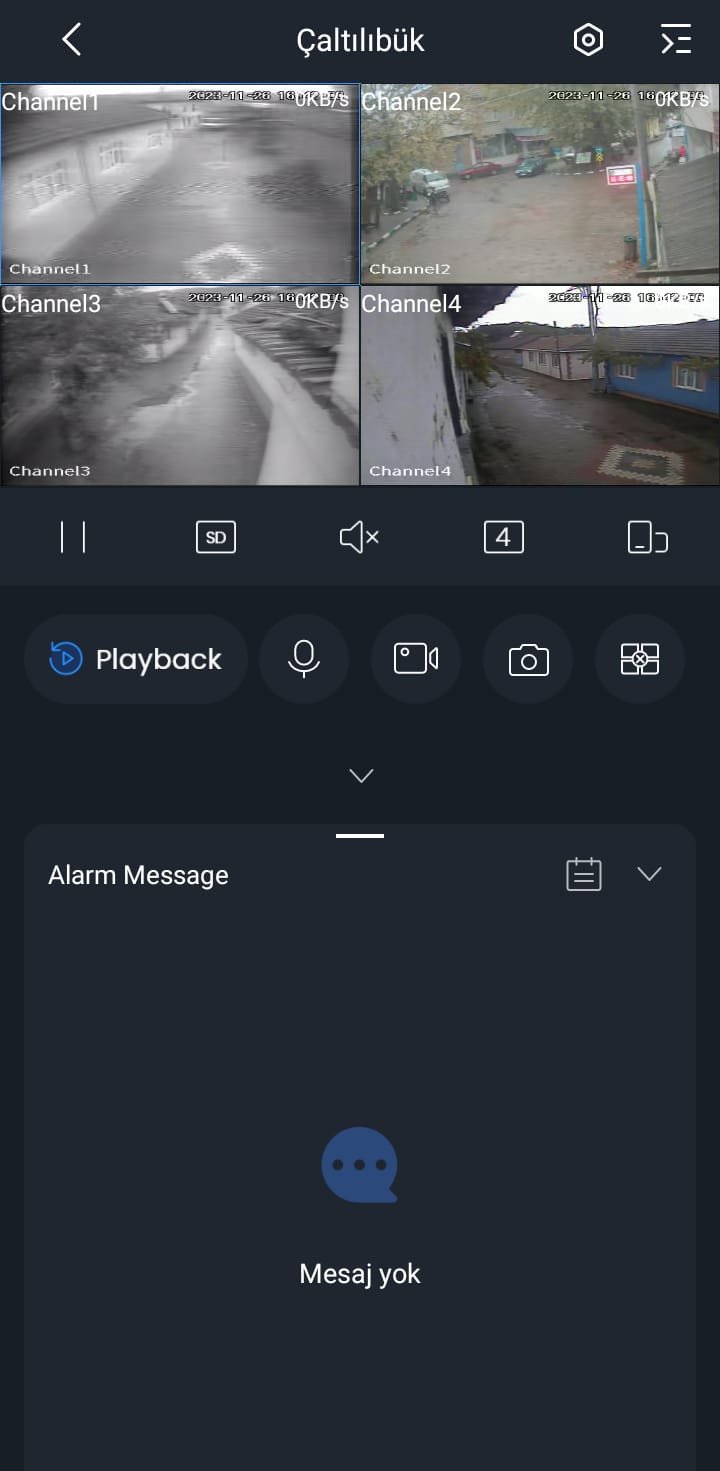Take a snapshot of the feed
The width and height of the screenshot is (720, 1471).
tap(528, 659)
